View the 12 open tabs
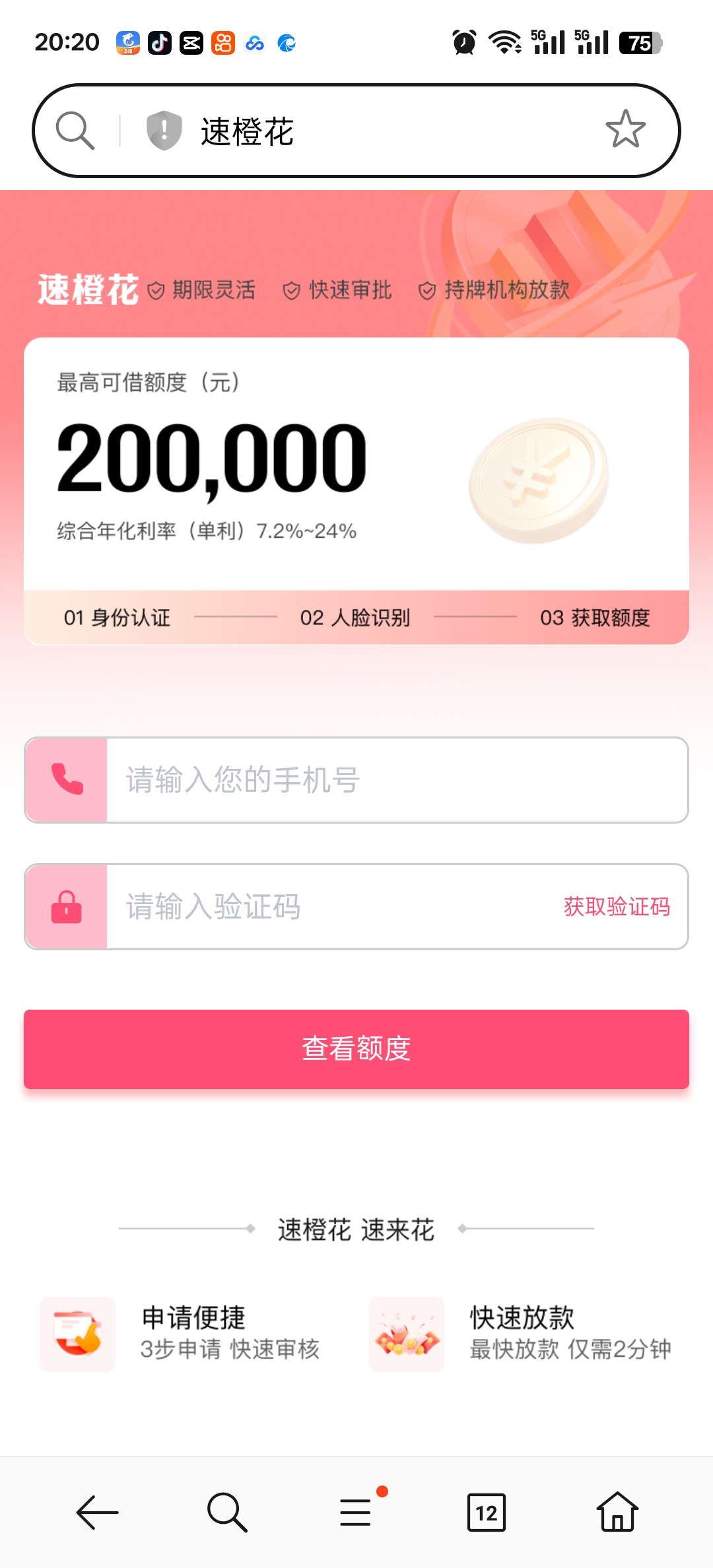The image size is (713, 1568). 487,1512
